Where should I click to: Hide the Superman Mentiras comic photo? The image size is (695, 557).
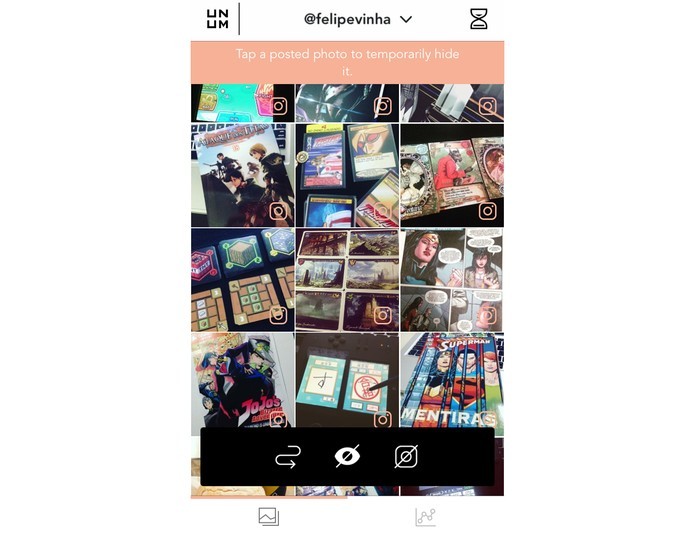point(451,380)
